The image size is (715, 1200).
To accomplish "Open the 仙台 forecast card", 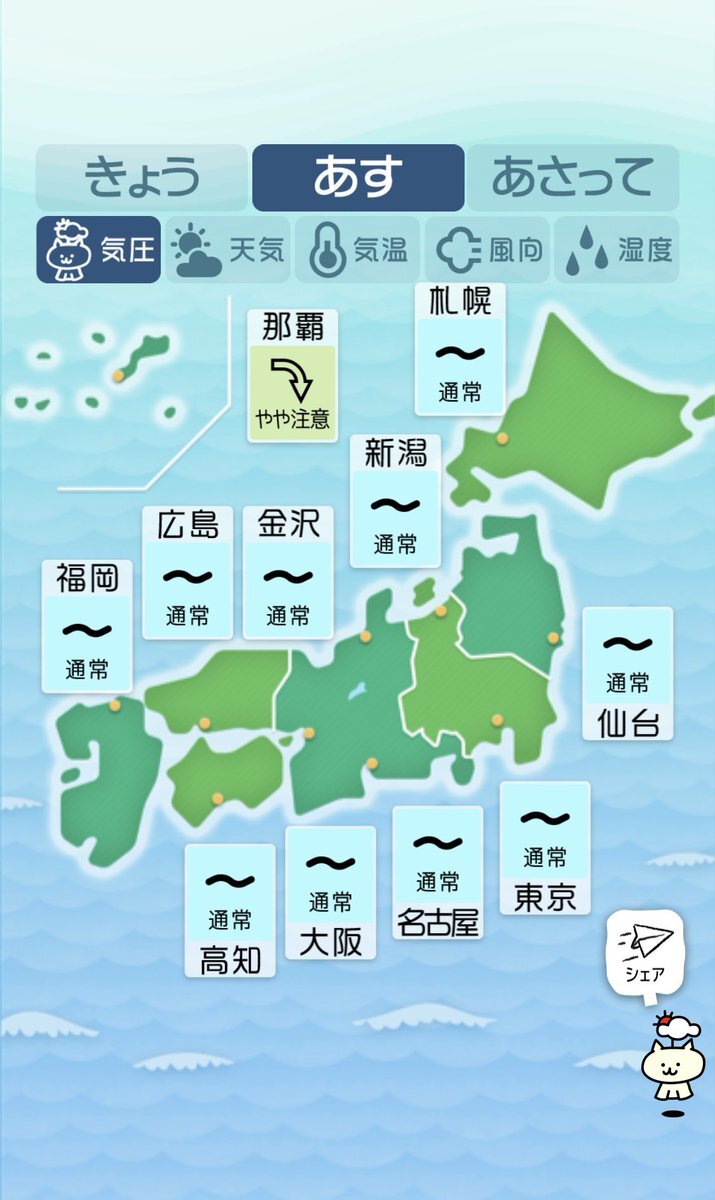I will (628, 674).
